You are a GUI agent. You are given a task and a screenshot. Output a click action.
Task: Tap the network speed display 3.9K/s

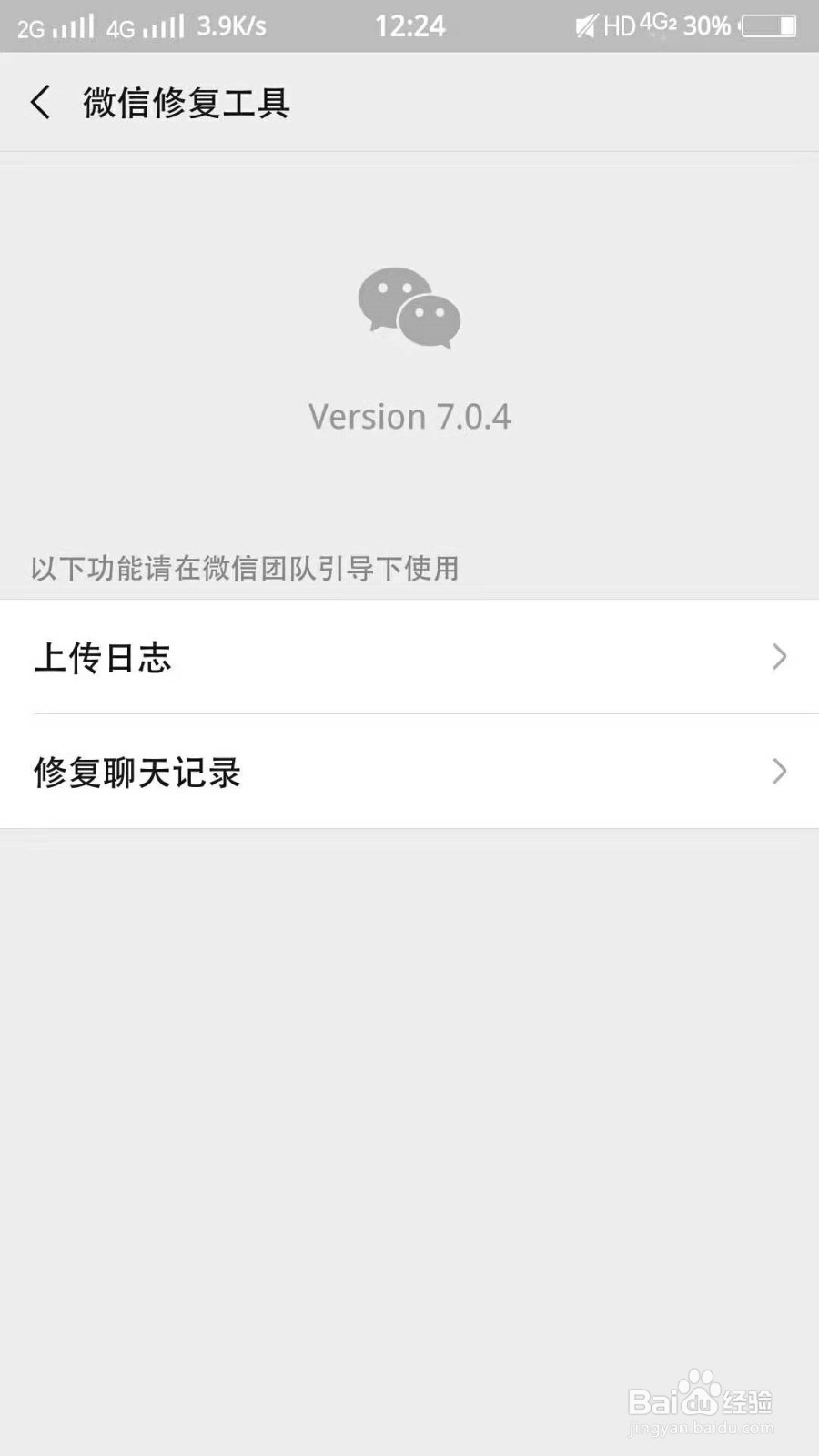229,25
